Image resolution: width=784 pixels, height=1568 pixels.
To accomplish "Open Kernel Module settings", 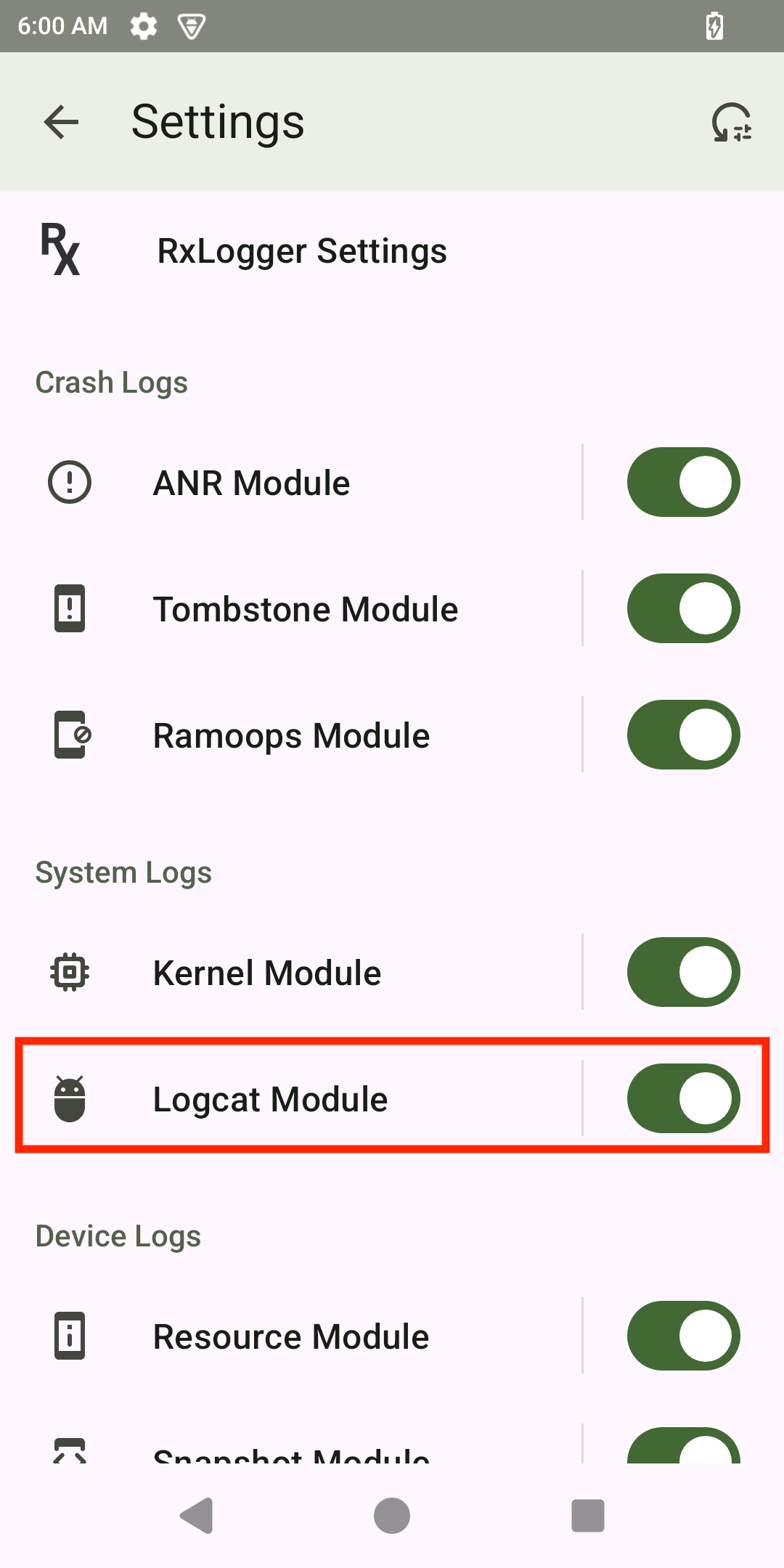I will (290, 973).
